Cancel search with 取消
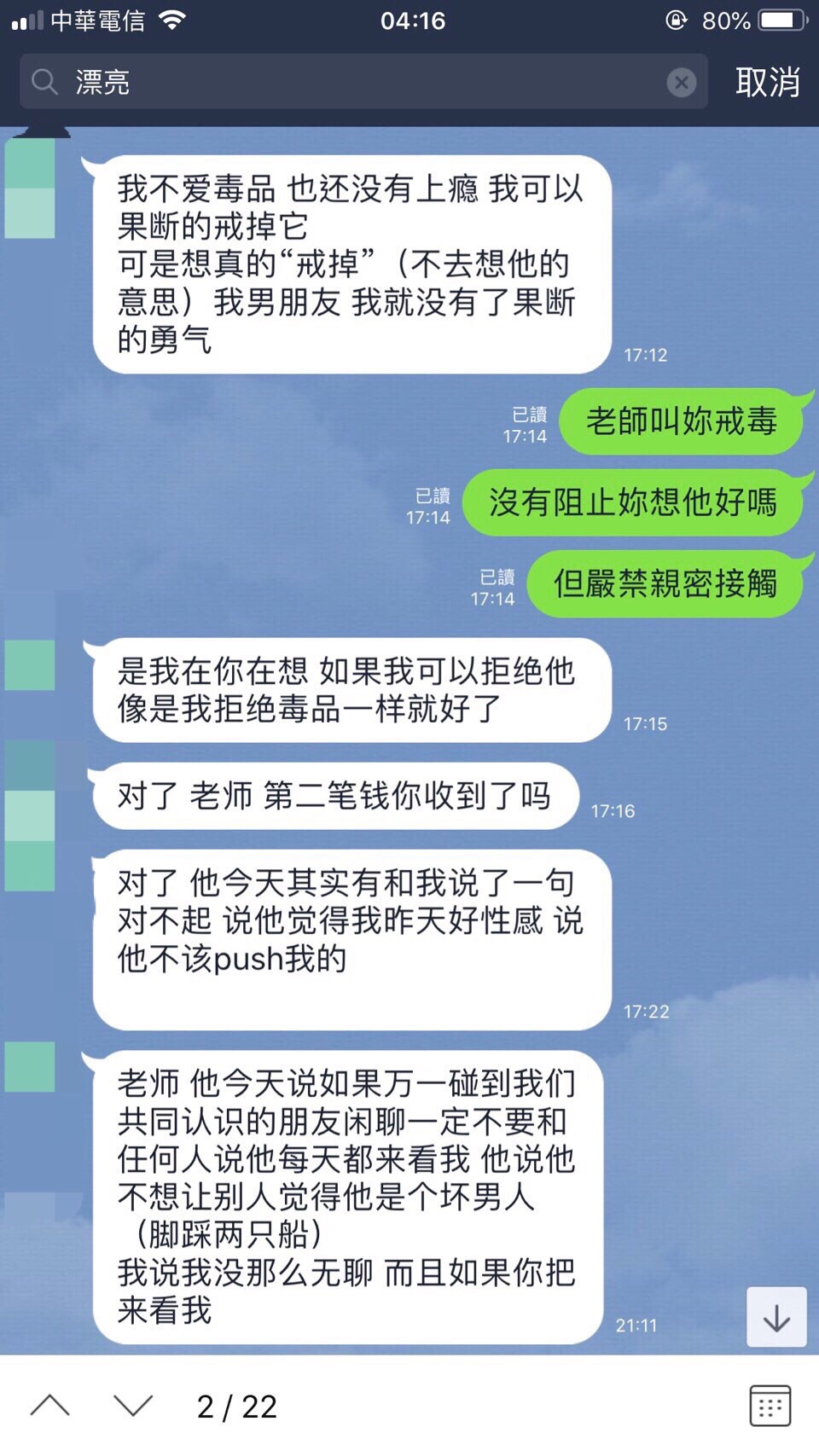819x1456 pixels. tap(767, 82)
